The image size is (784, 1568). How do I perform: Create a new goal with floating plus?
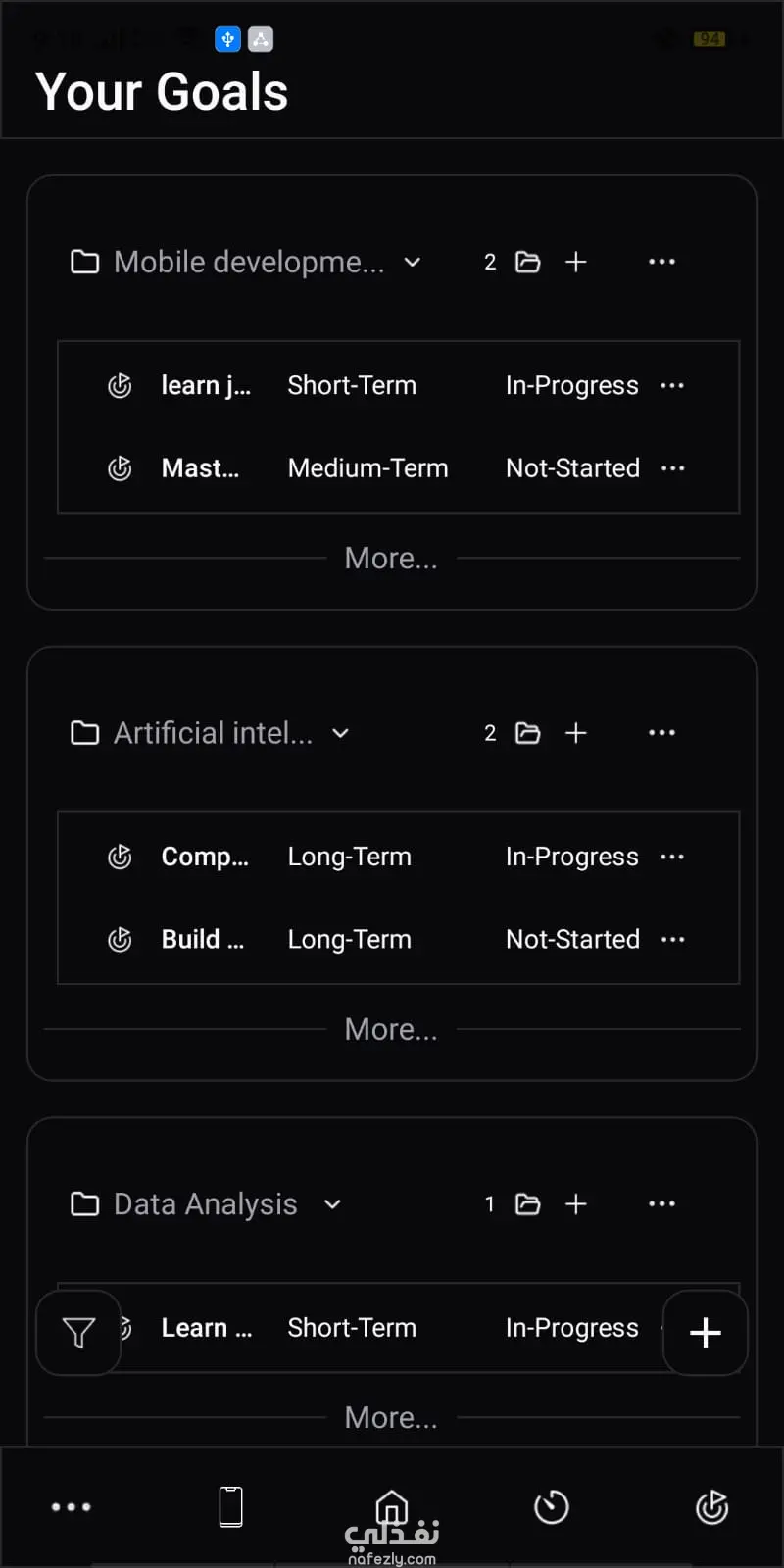706,1333
